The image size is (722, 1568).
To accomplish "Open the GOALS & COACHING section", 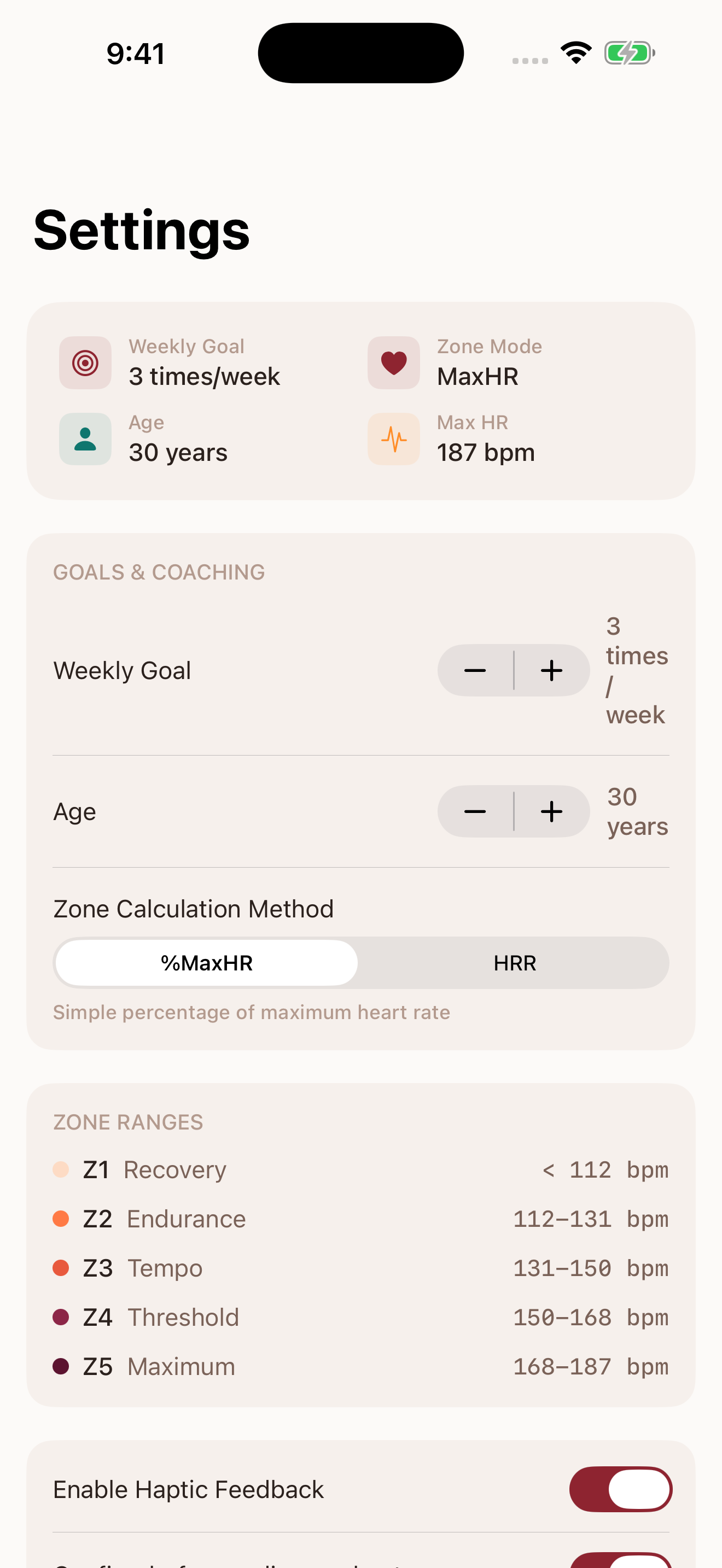I will click(159, 571).
